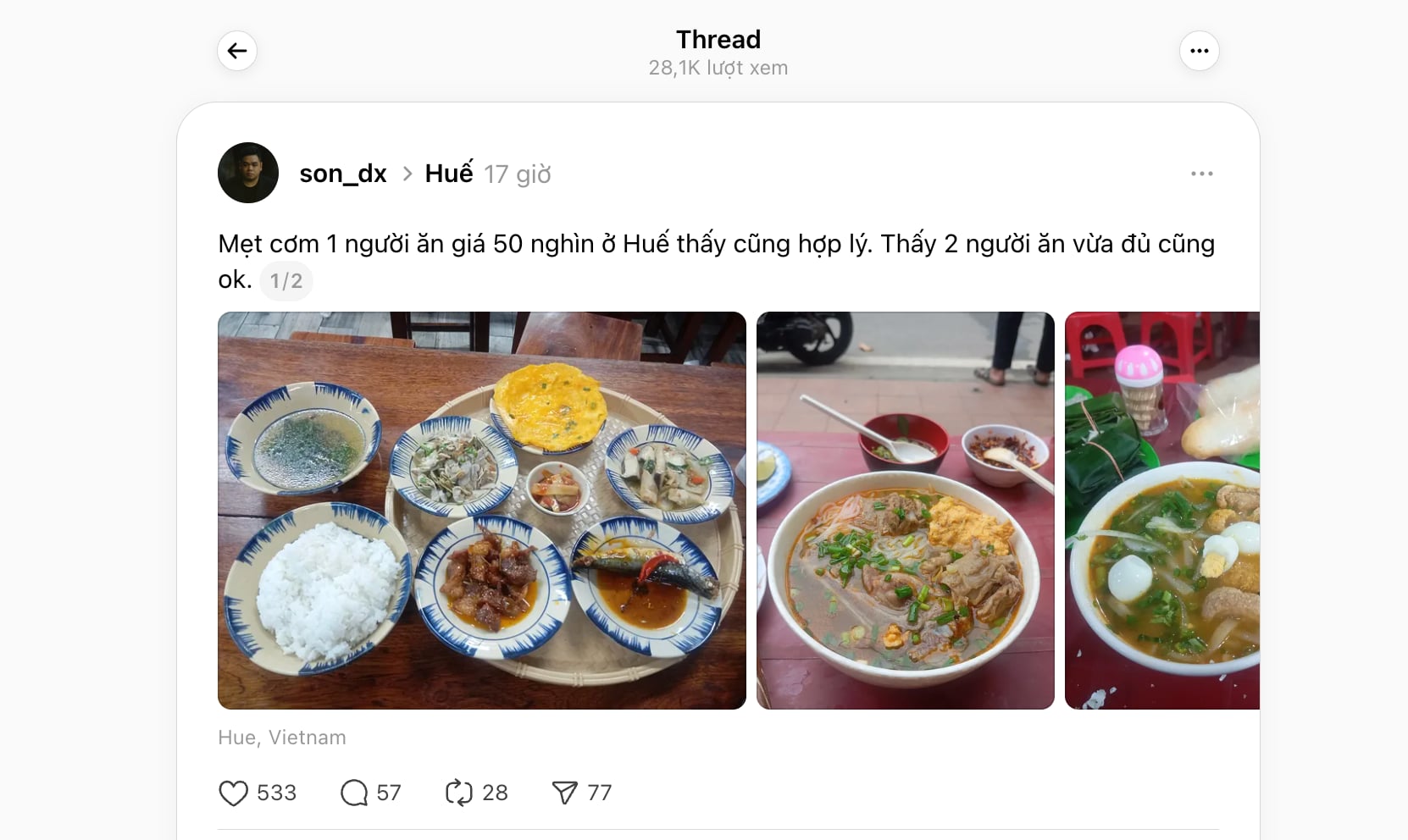
Task: Open the son_dx username link
Action: point(343,174)
